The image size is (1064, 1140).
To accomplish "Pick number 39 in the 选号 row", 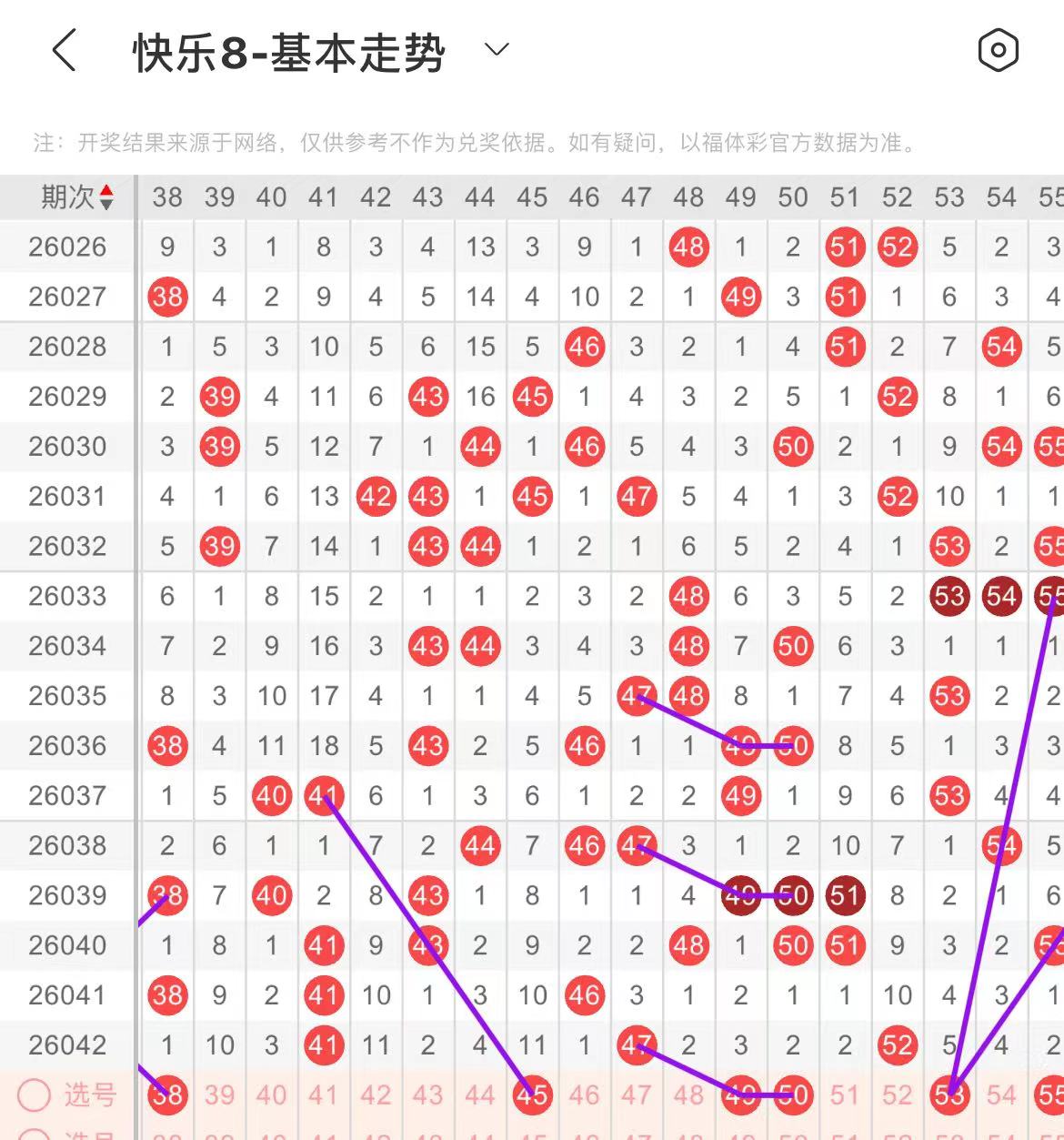I will click(x=219, y=1095).
